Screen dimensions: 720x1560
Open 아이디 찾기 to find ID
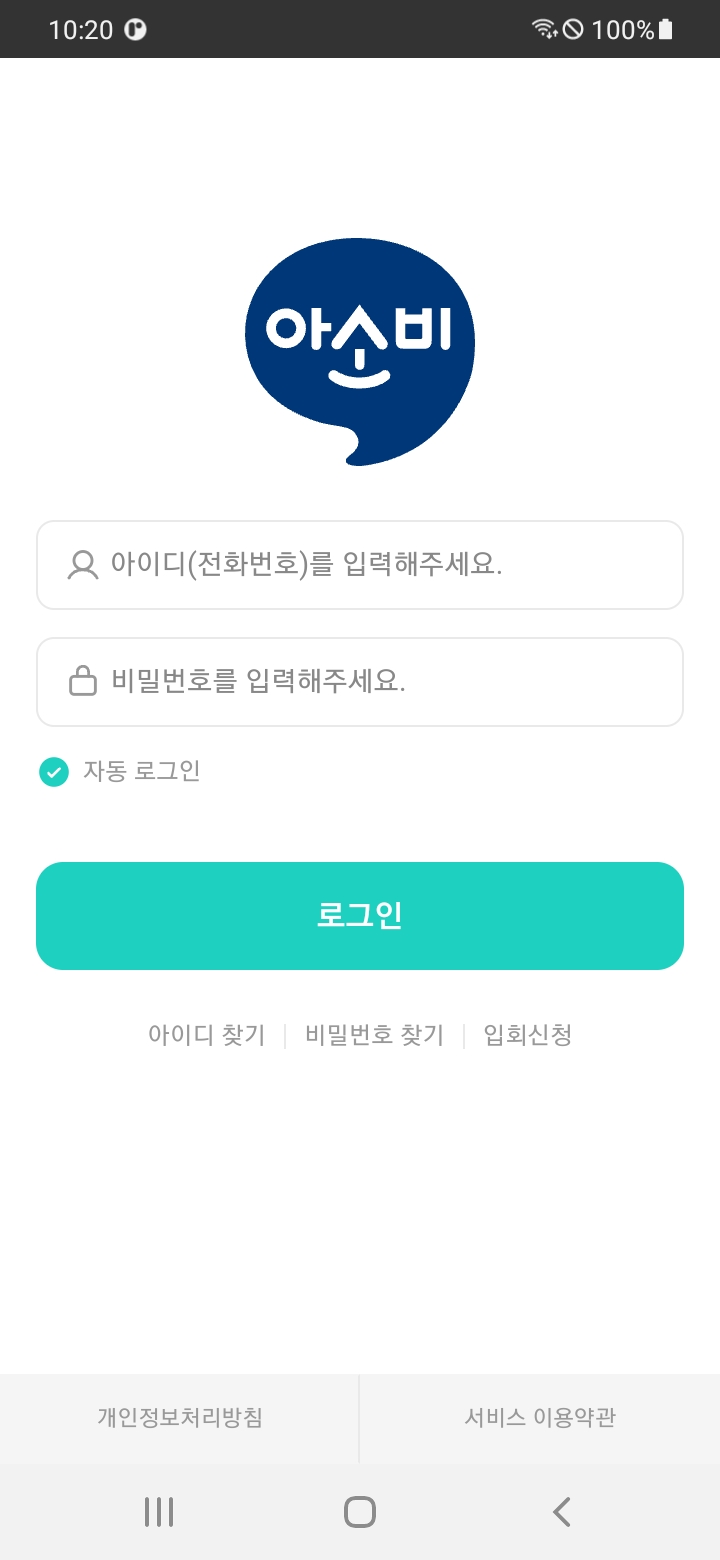click(x=207, y=1035)
